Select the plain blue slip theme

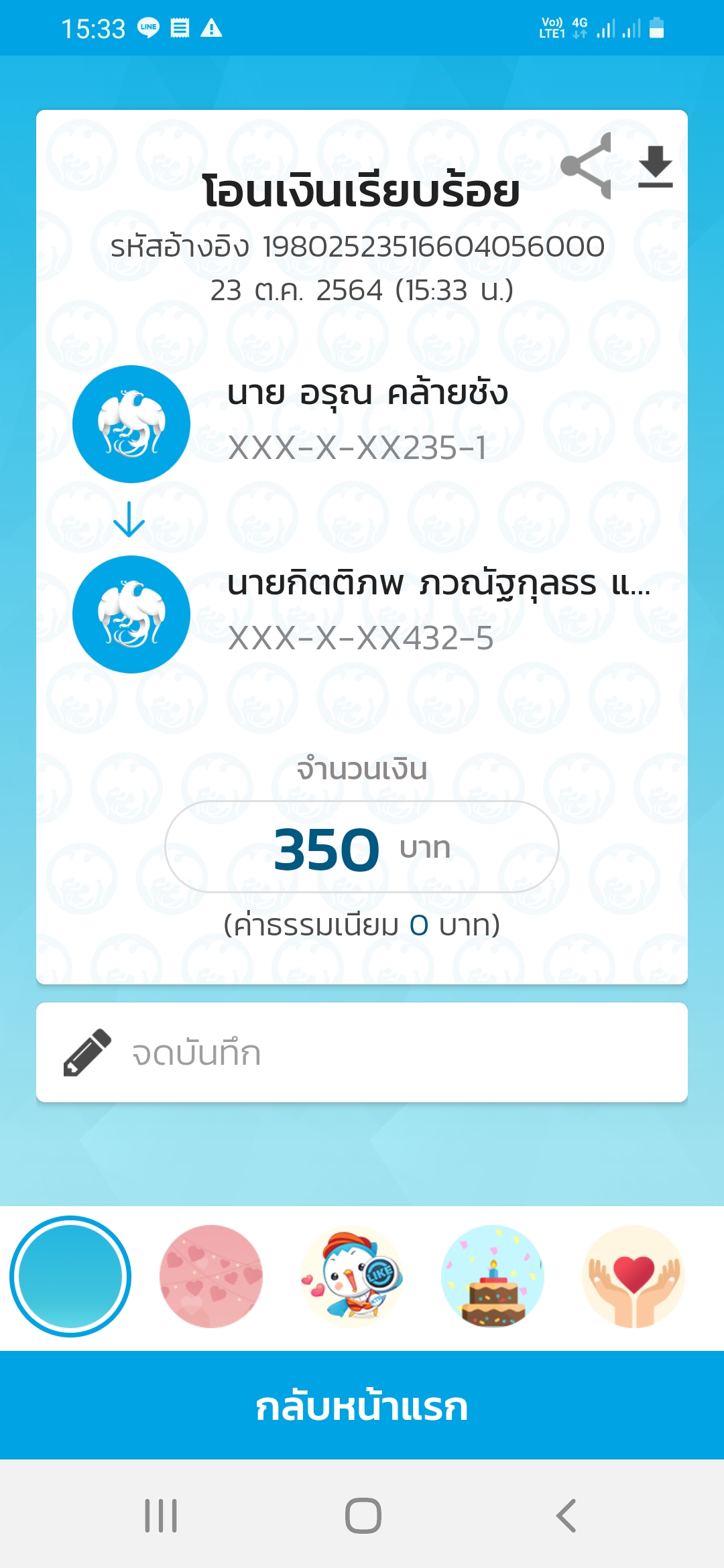click(x=70, y=1277)
